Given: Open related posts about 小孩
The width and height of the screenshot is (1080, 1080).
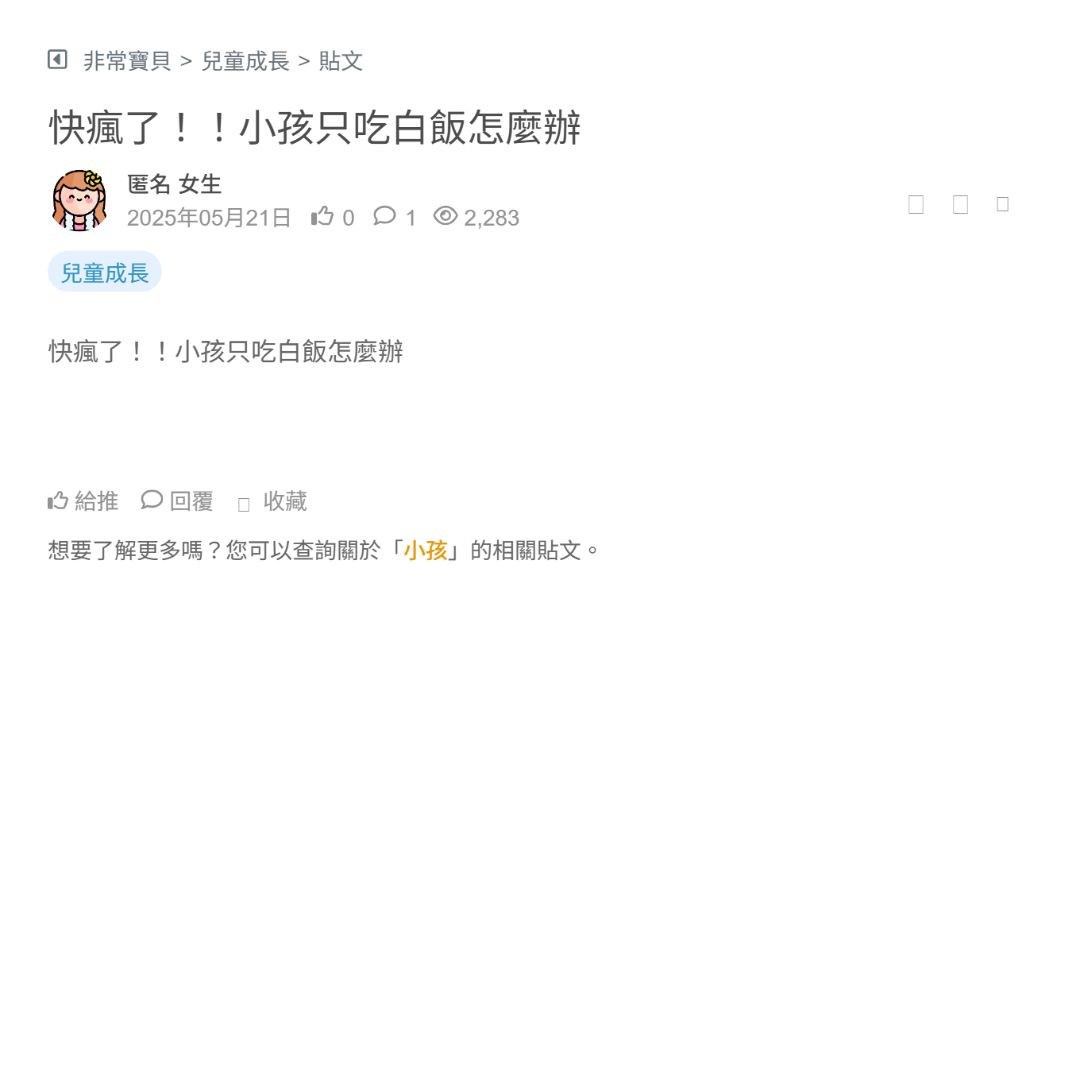Looking at the screenshot, I should coord(425,550).
